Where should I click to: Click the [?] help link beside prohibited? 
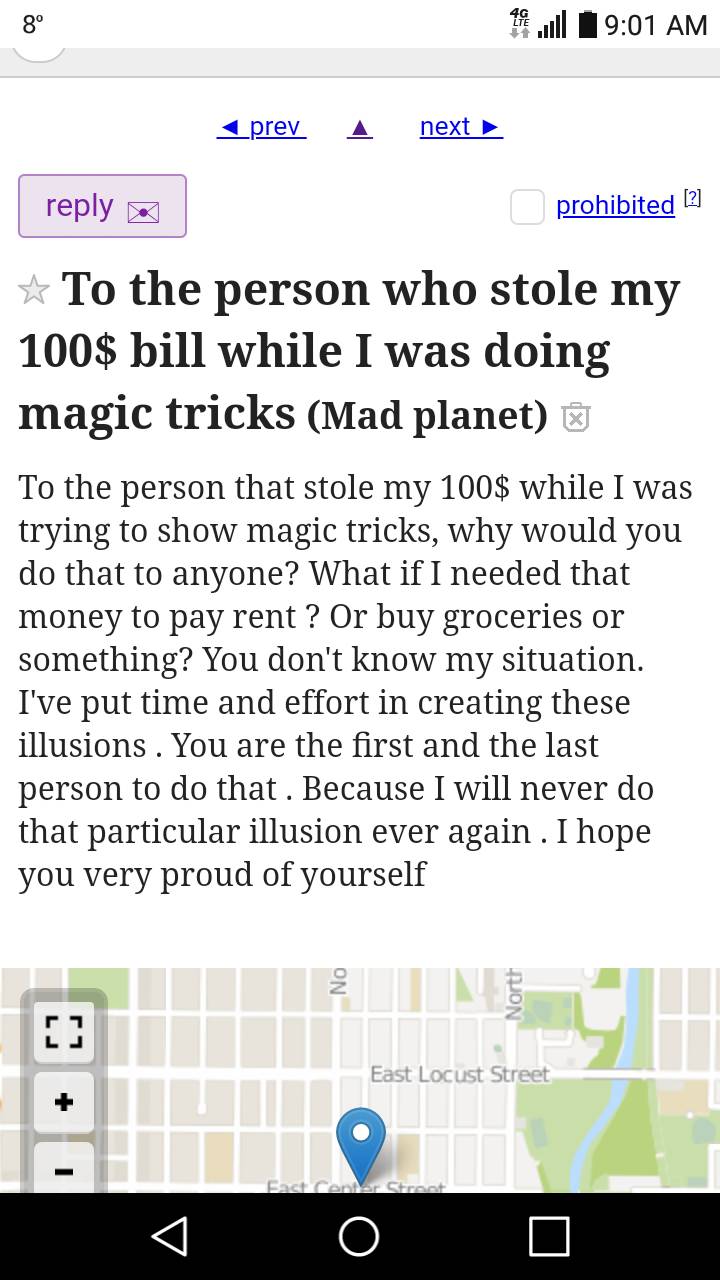point(691,198)
